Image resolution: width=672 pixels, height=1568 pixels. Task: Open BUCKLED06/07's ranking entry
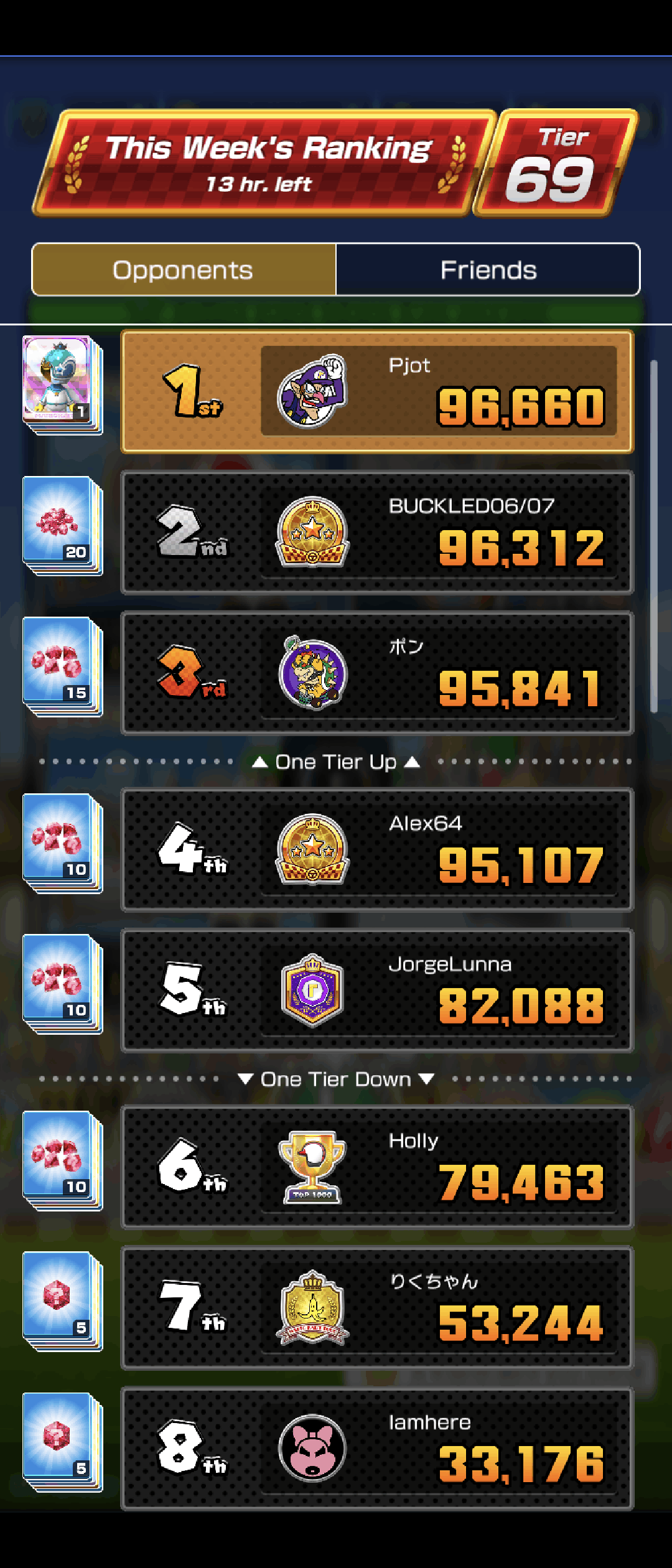point(377,533)
